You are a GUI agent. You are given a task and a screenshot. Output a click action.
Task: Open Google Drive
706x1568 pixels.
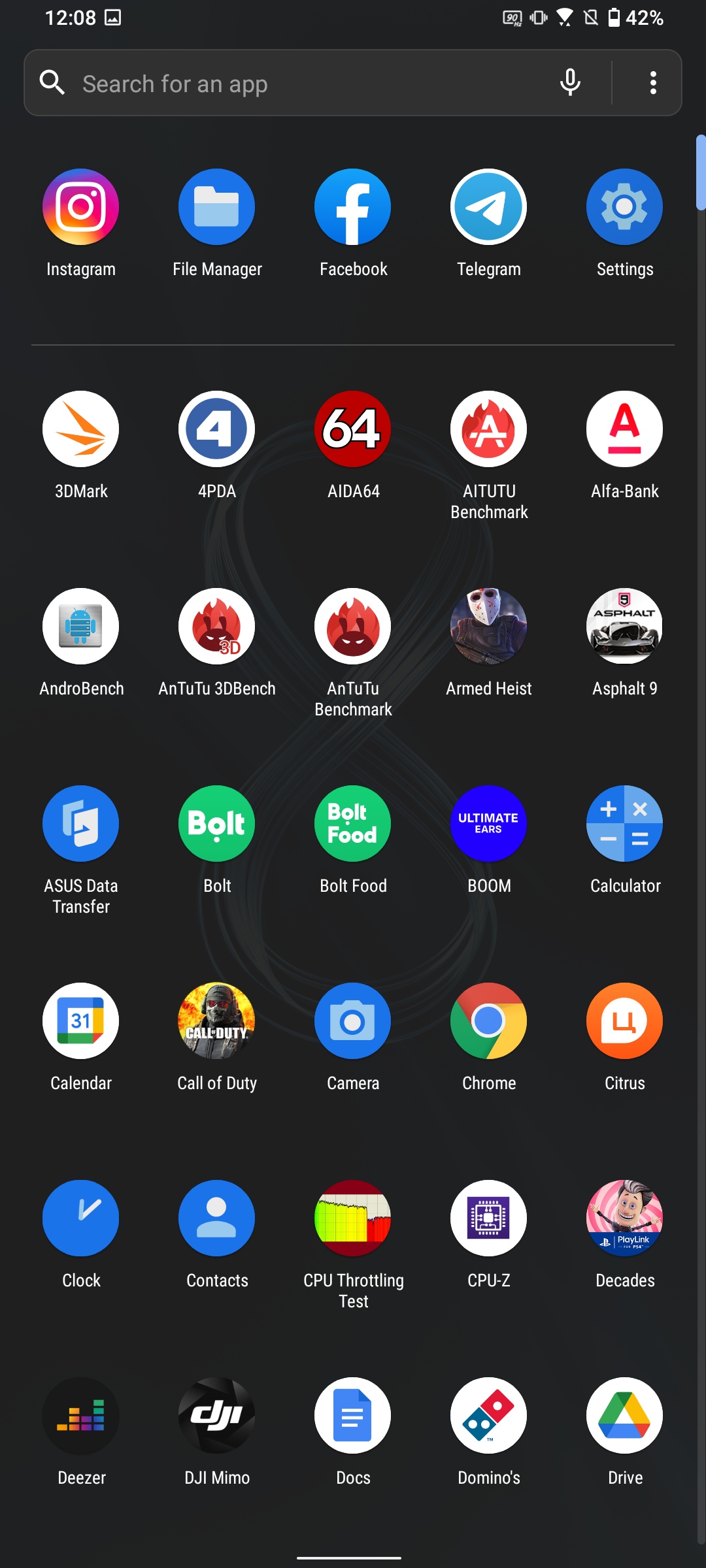(x=624, y=1416)
